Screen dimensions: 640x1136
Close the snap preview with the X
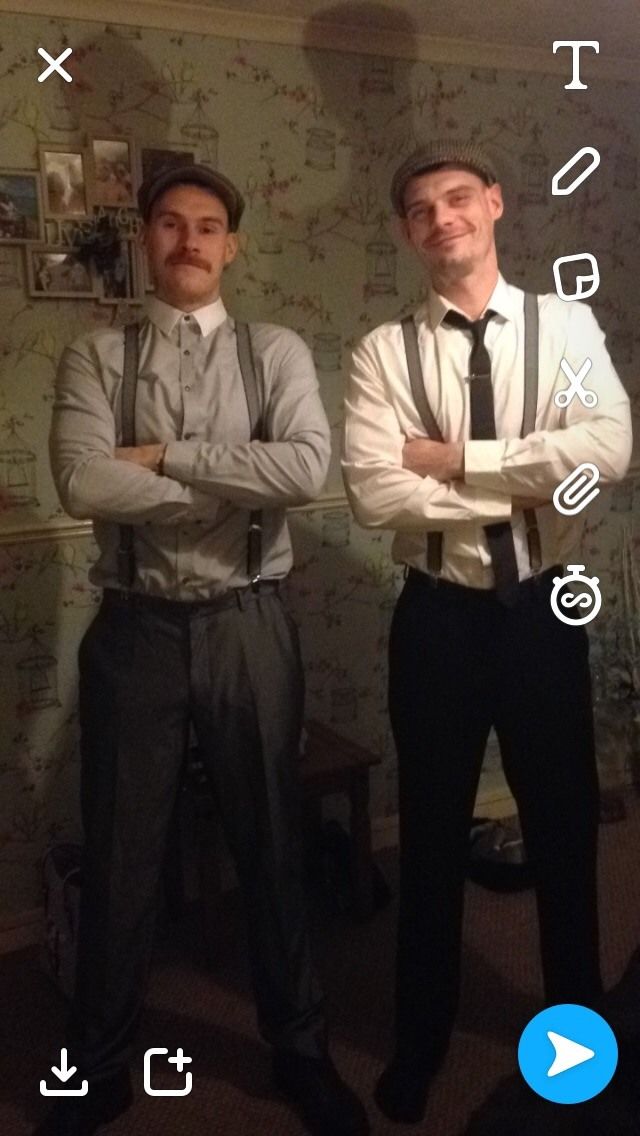(x=55, y=65)
